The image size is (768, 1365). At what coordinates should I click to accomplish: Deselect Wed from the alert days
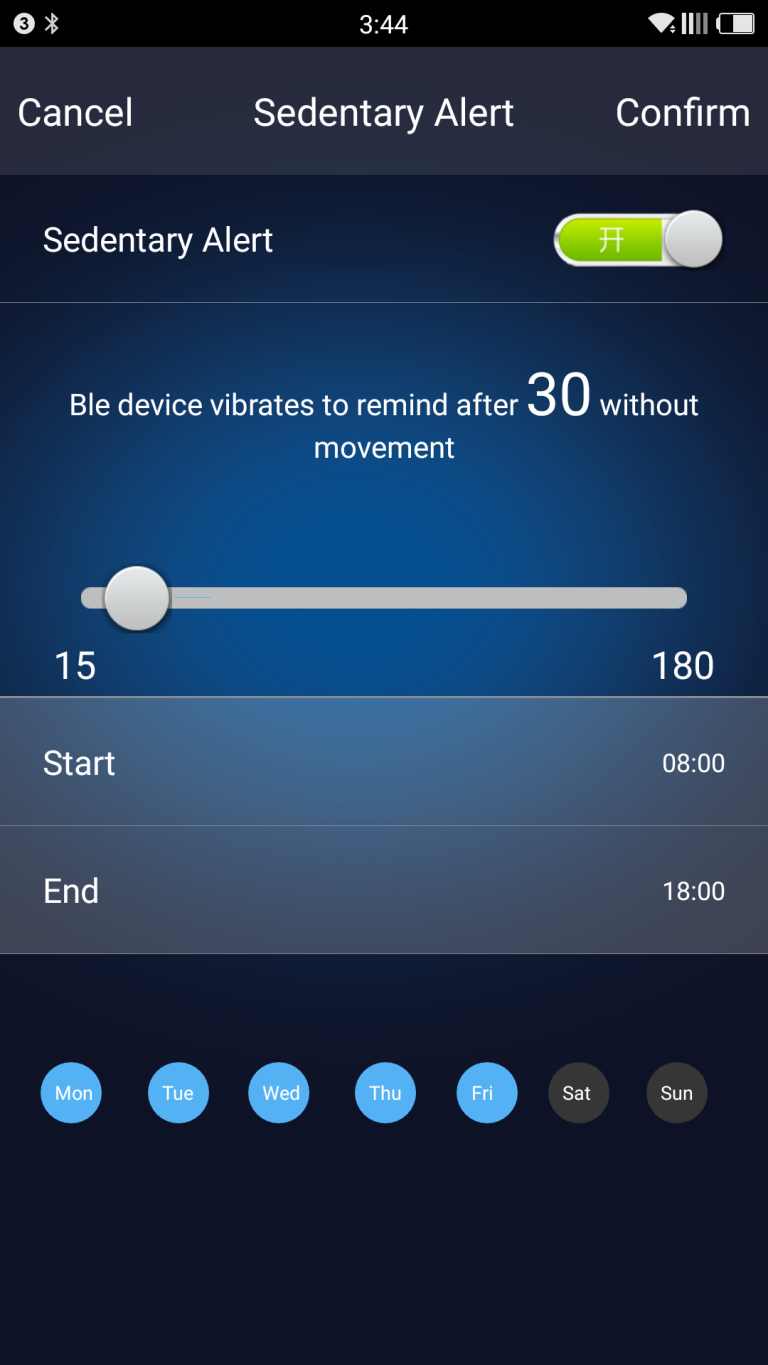click(x=279, y=1092)
